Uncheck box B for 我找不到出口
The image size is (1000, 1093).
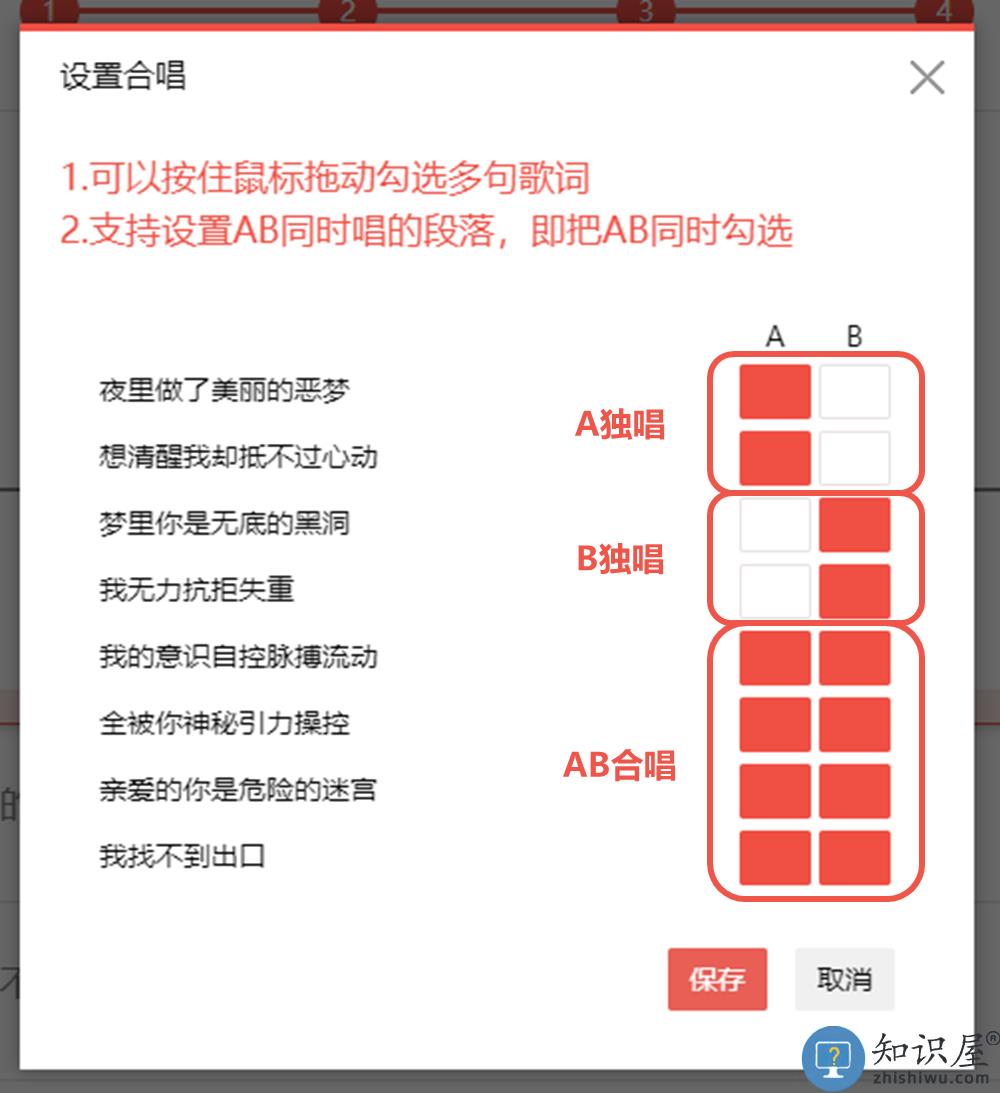(x=854, y=858)
